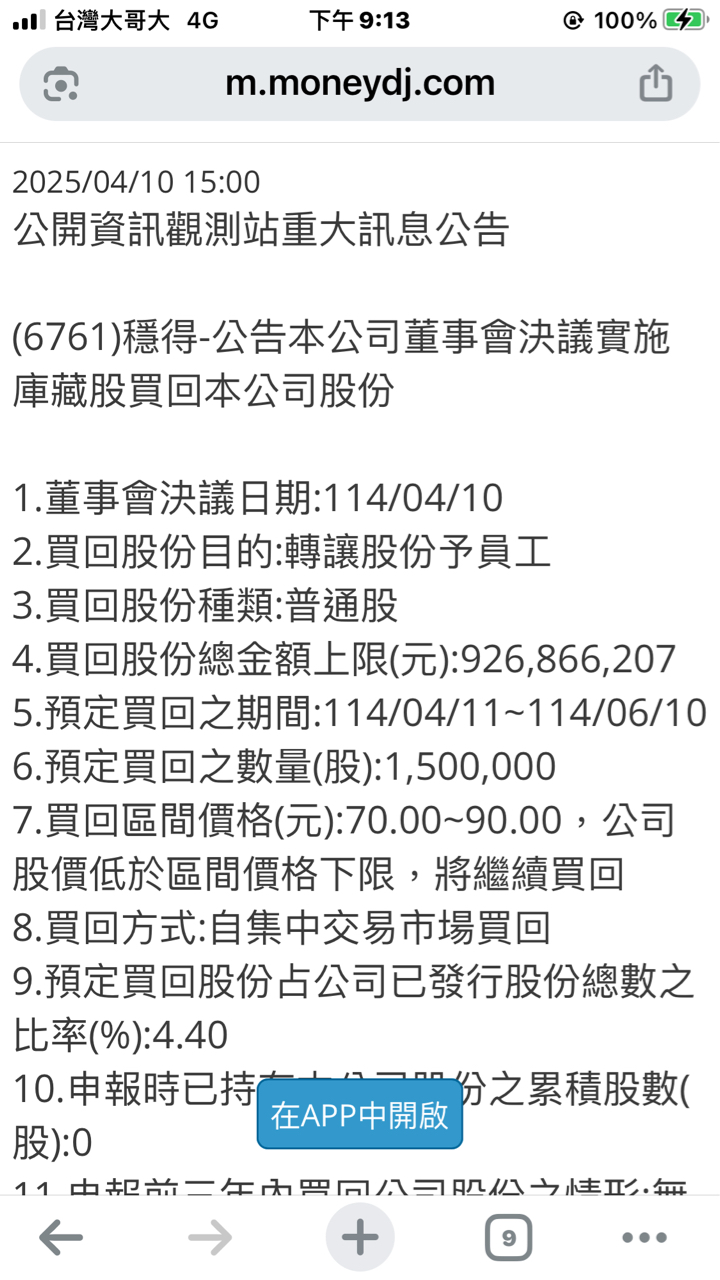Viewport: 720px width, 1280px height.
Task: Share this page from the address bar
Action: click(656, 83)
